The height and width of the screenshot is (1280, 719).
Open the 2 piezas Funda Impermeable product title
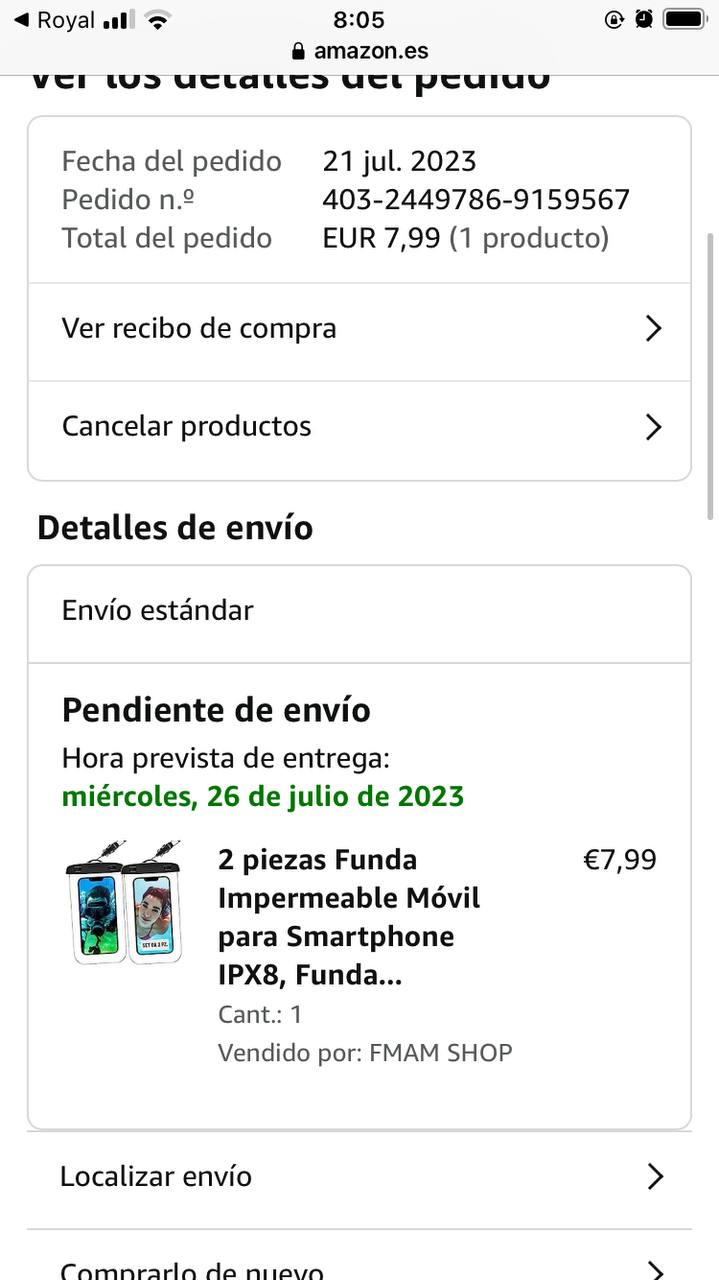[x=349, y=917]
